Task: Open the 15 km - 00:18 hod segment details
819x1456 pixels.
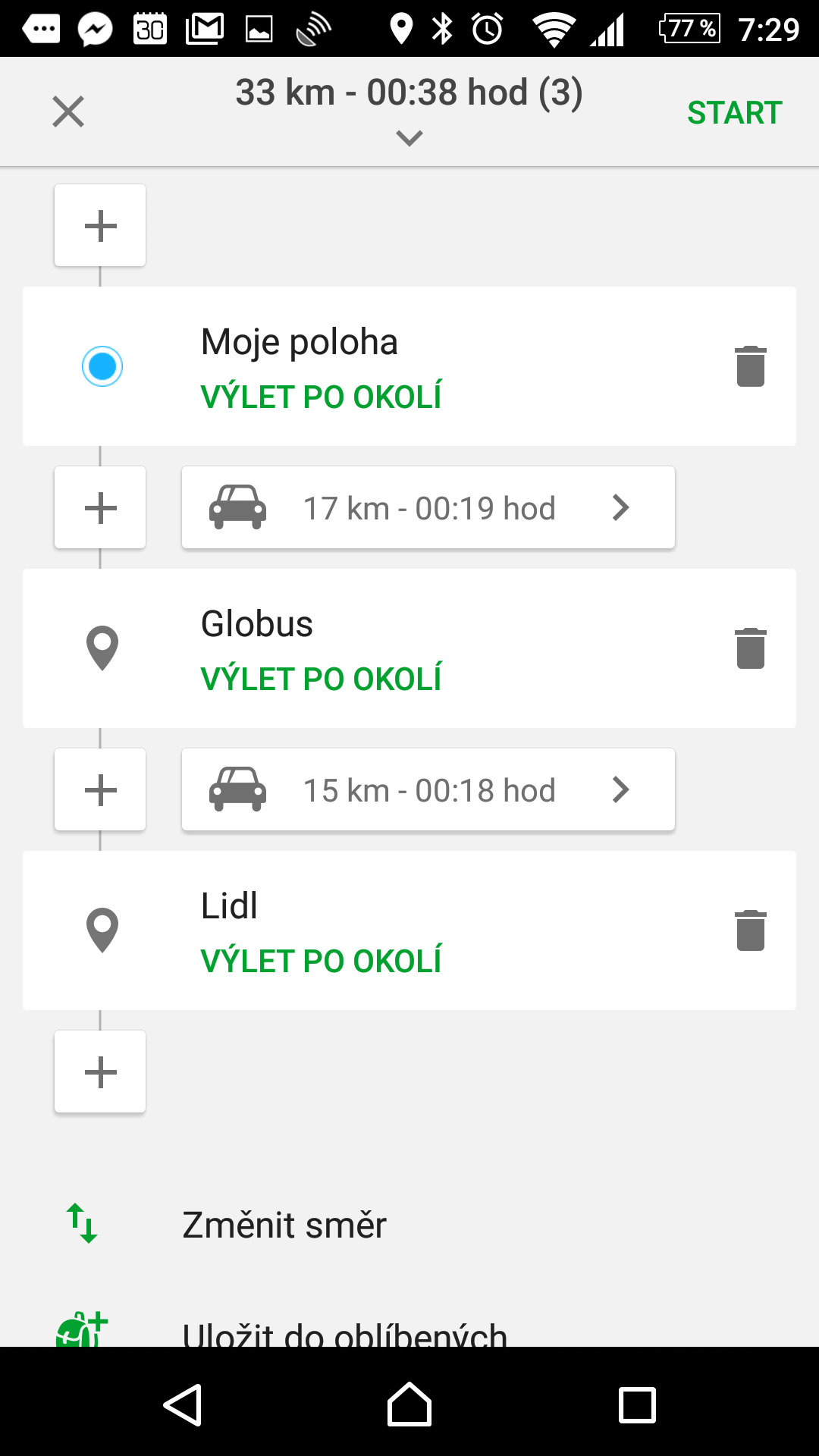Action: 428,789
